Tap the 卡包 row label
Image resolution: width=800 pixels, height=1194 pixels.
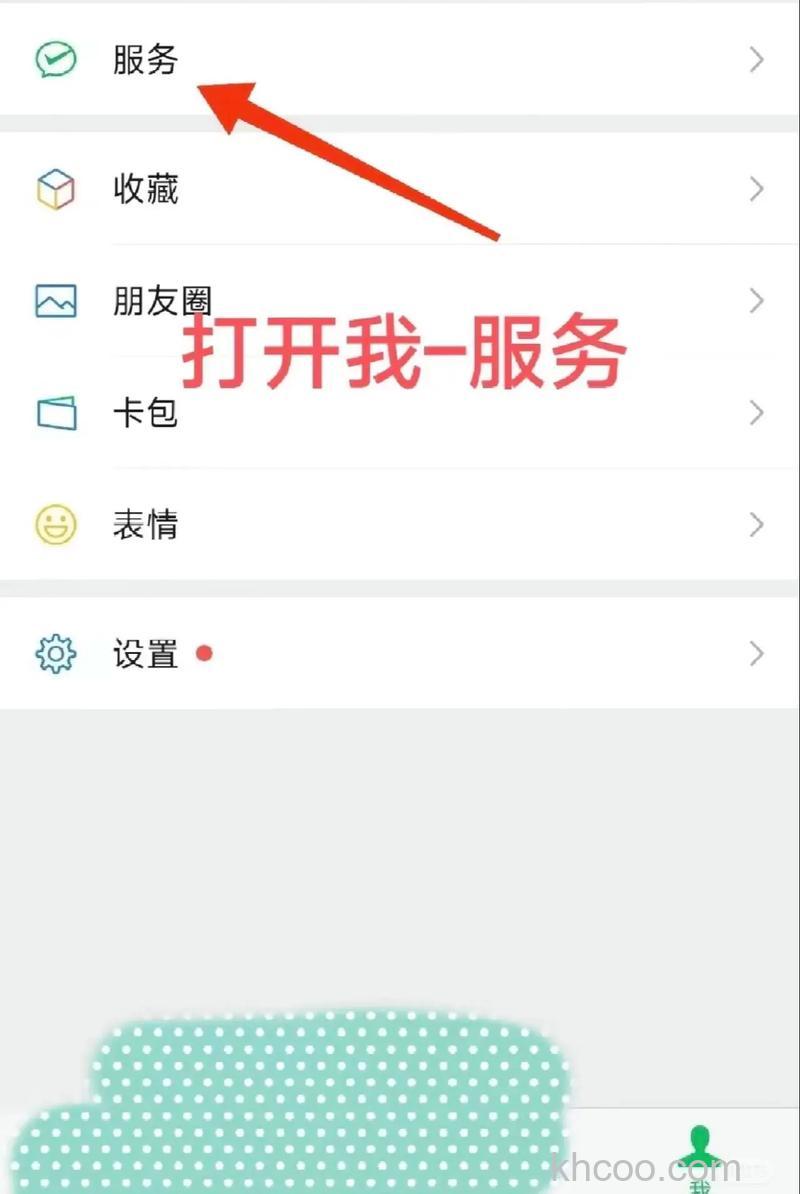click(147, 412)
